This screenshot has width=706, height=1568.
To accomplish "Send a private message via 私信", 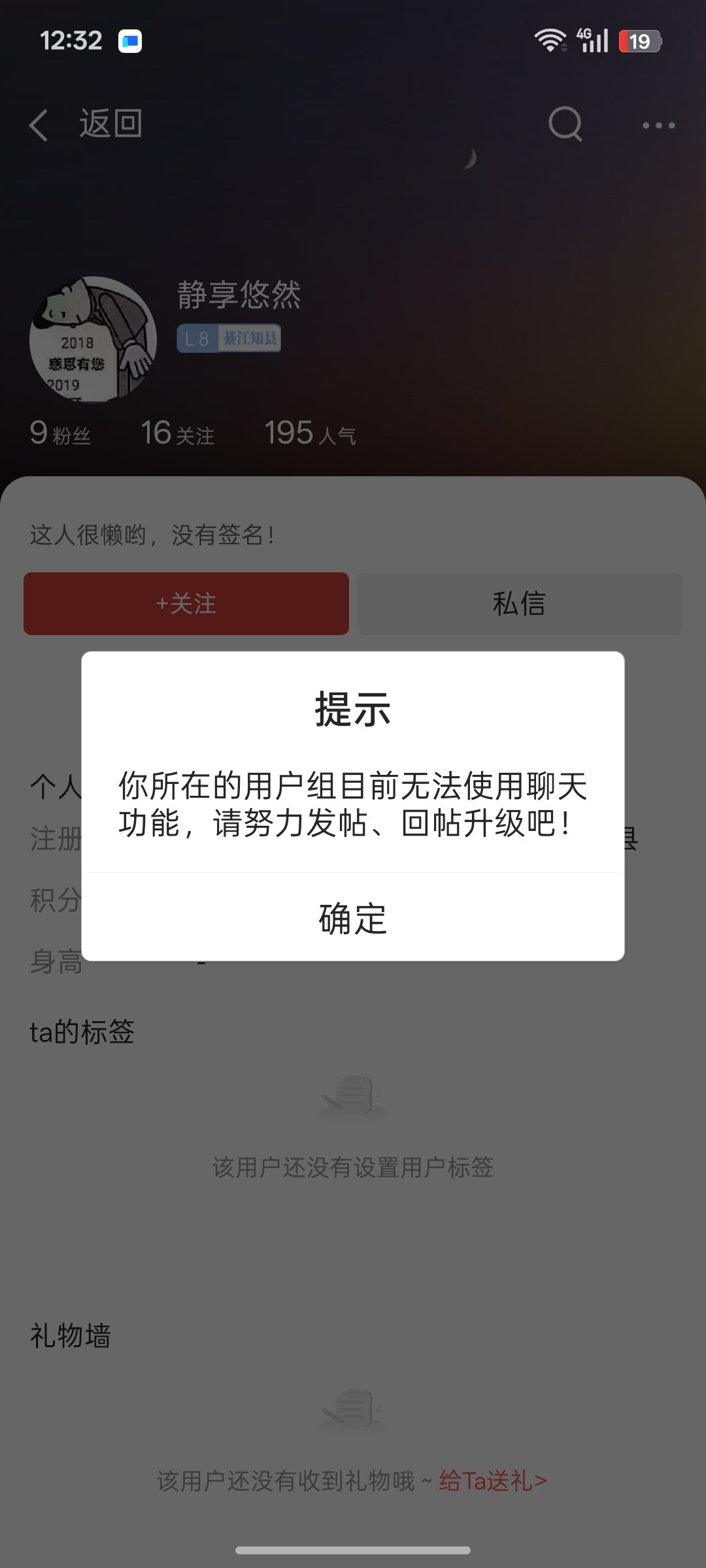I will click(519, 604).
